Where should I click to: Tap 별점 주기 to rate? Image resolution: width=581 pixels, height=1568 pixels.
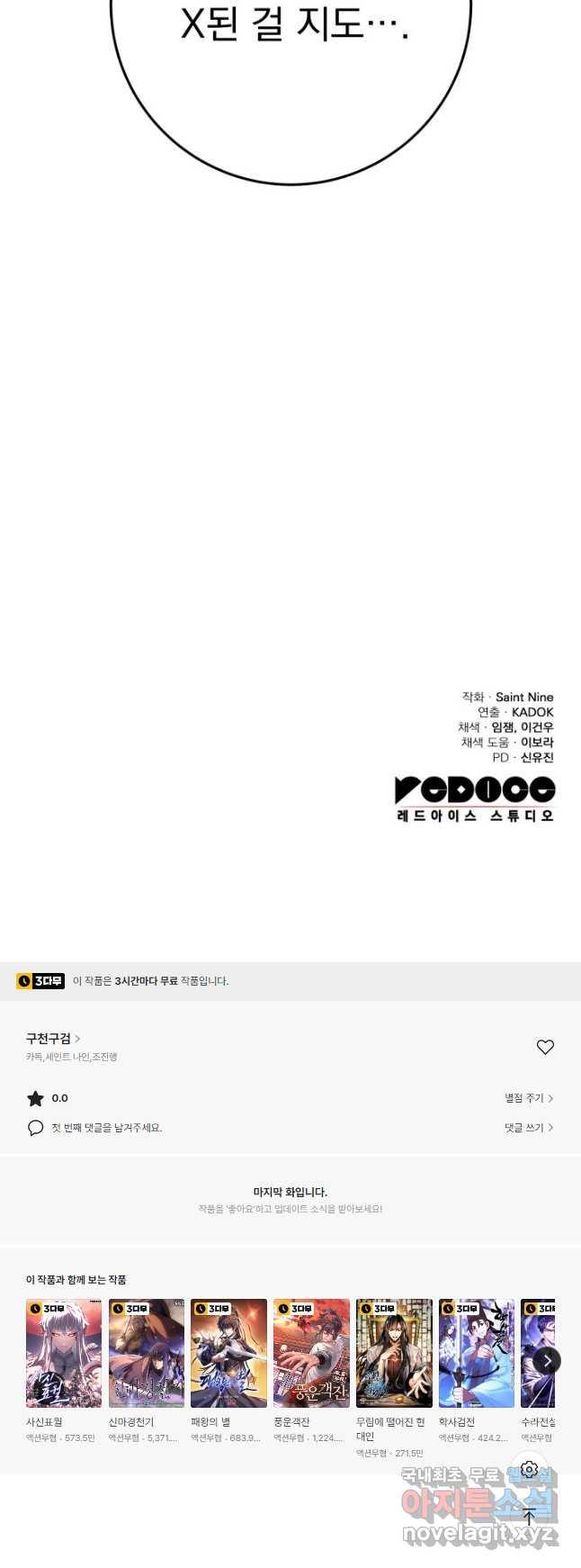528,1098
